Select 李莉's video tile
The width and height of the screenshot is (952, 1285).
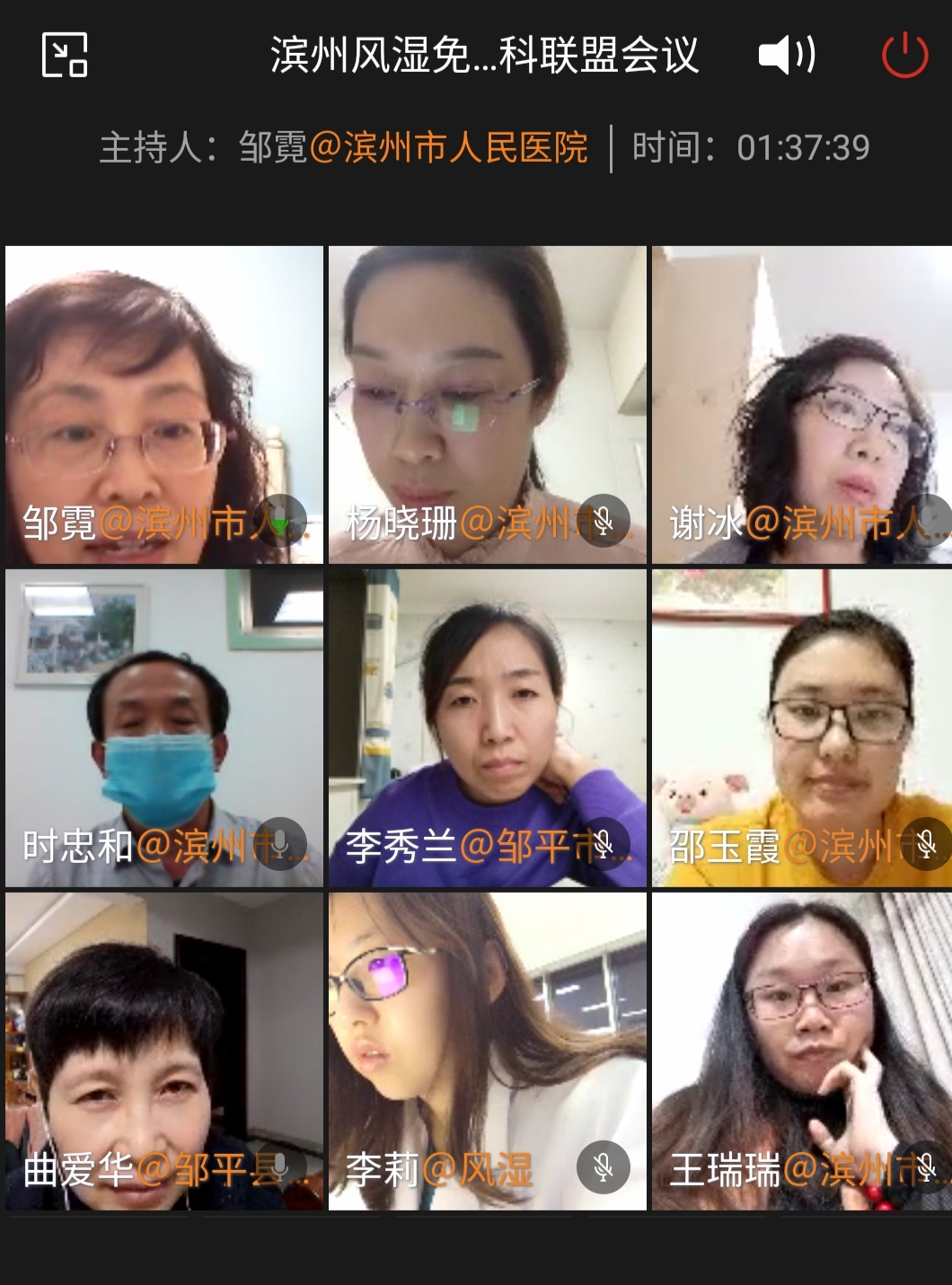tap(487, 1051)
